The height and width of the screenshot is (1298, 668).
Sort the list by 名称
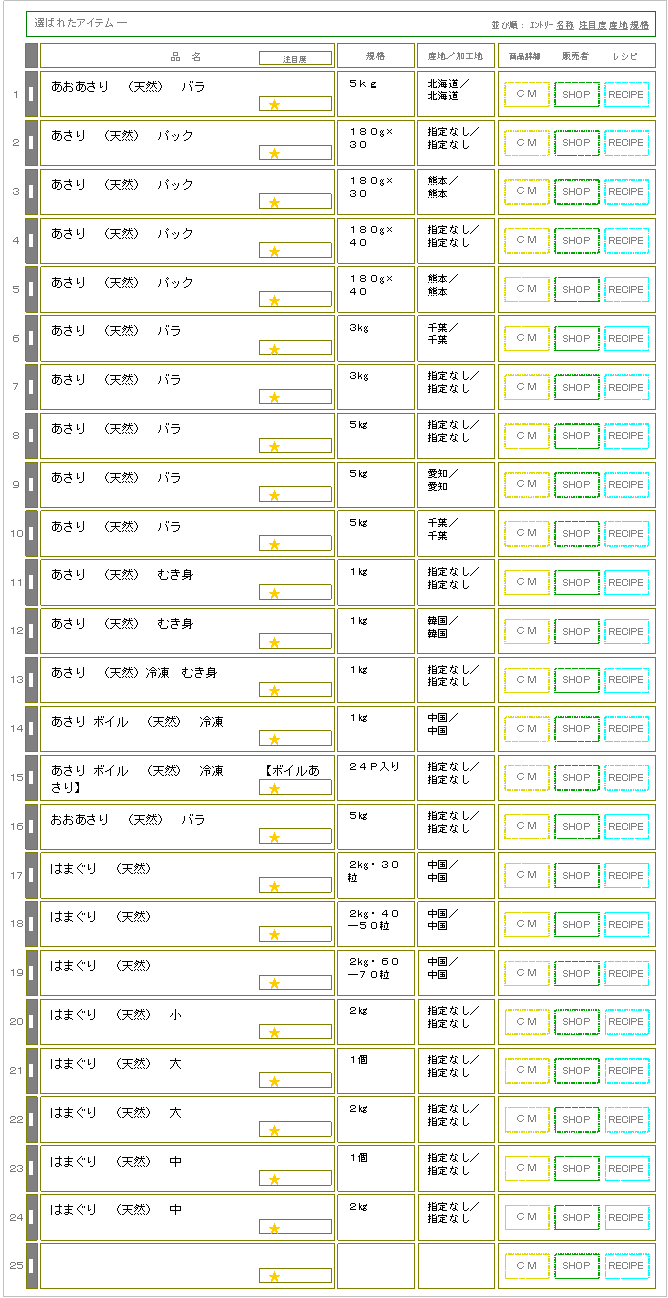tap(565, 24)
